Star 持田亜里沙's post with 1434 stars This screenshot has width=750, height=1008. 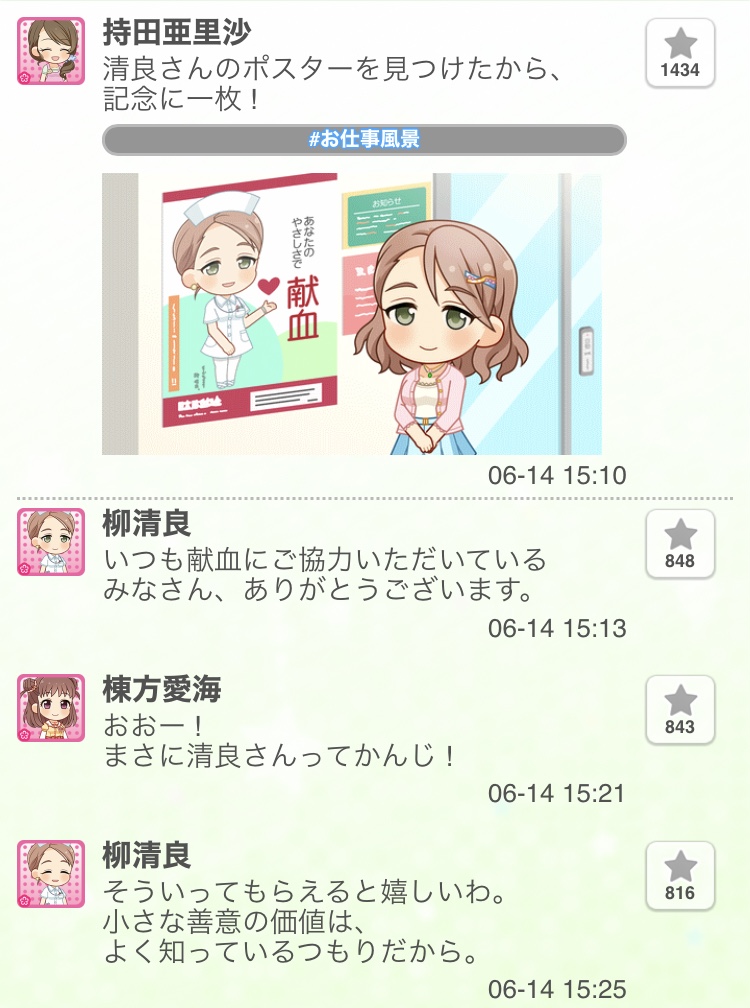tap(680, 53)
